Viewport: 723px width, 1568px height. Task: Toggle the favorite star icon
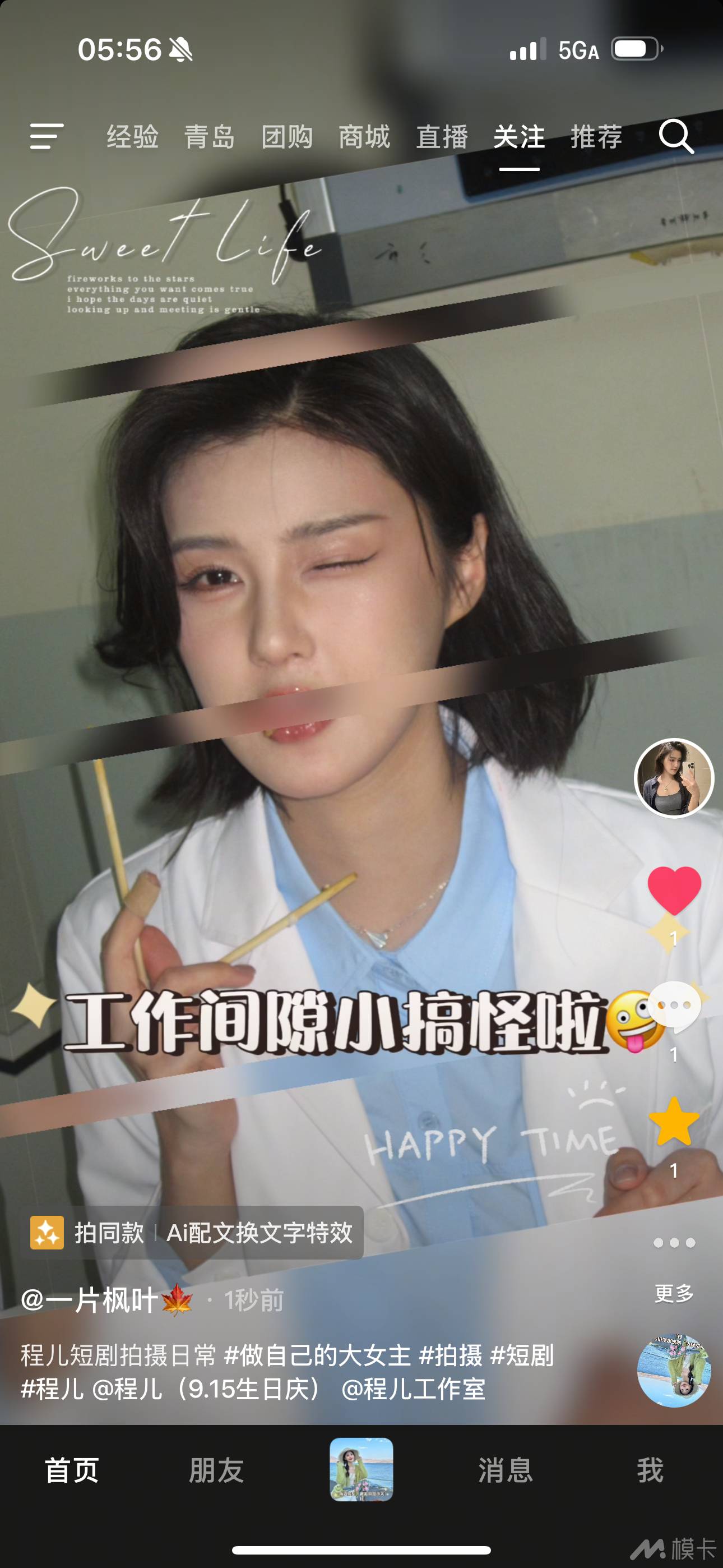[x=674, y=1122]
